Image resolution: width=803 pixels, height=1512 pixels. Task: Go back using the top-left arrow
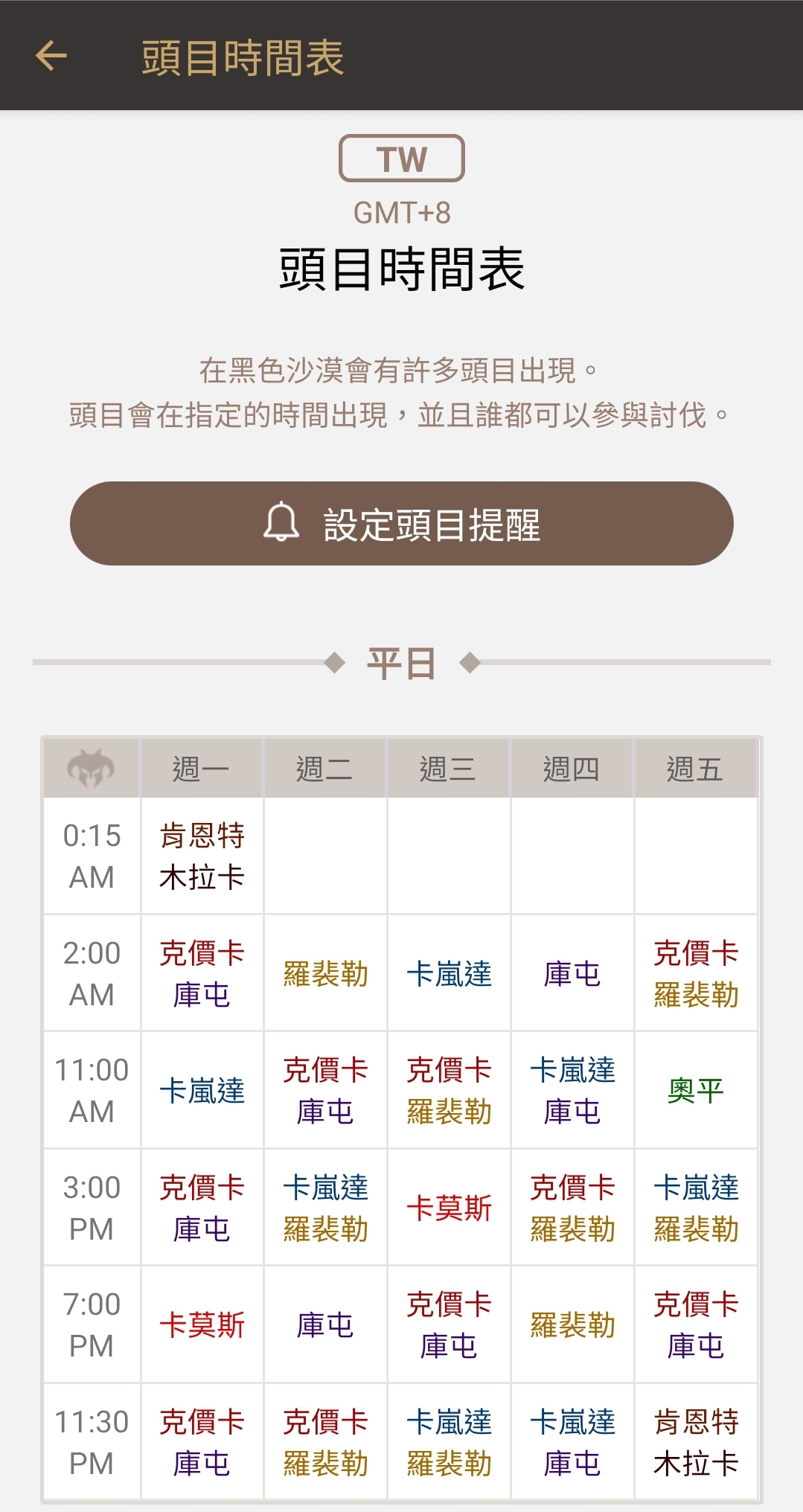pos(51,56)
